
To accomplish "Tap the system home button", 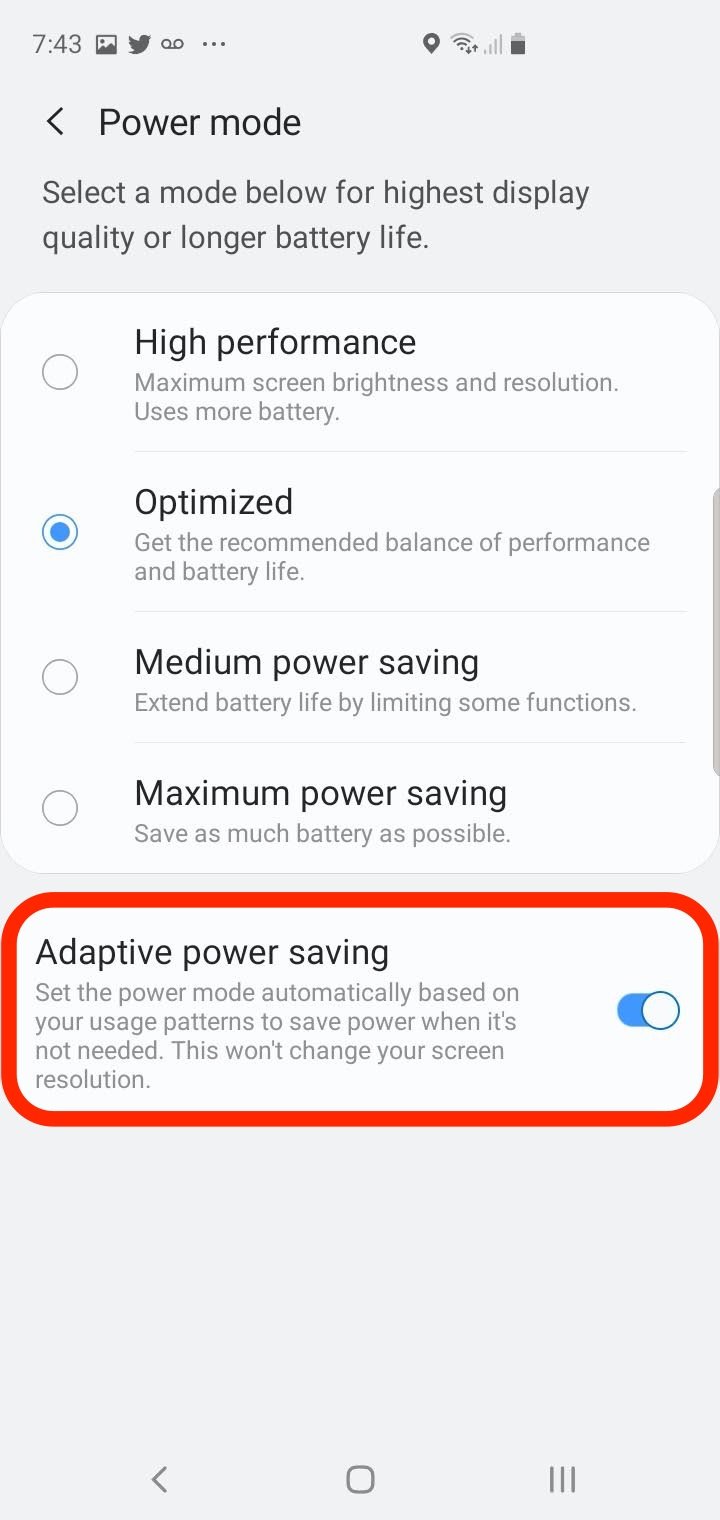I will click(360, 1479).
